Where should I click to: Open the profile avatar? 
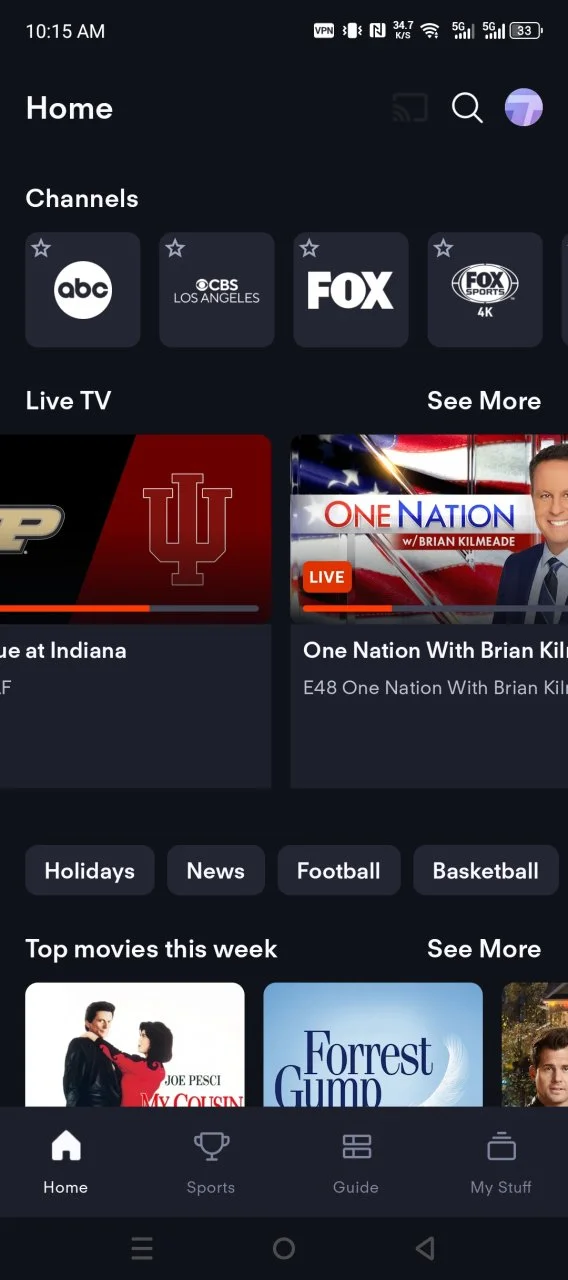point(523,107)
